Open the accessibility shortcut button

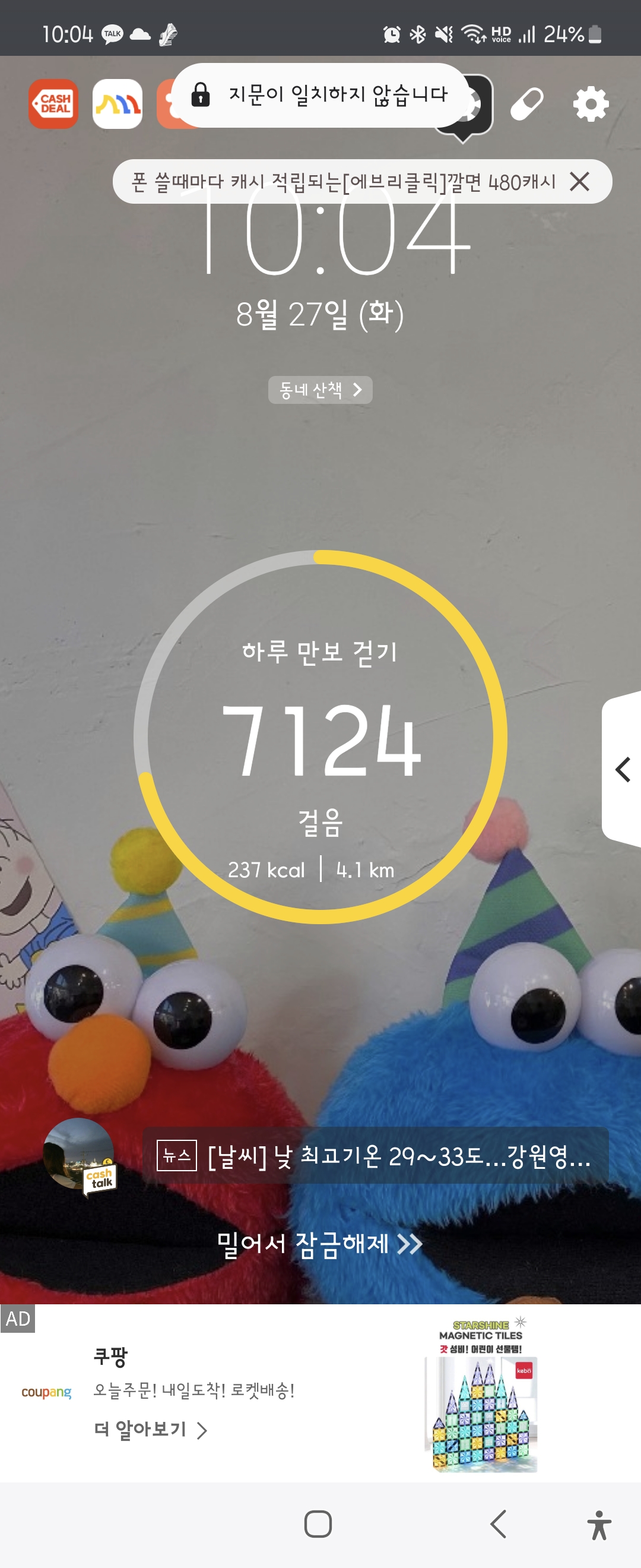pos(599,1525)
